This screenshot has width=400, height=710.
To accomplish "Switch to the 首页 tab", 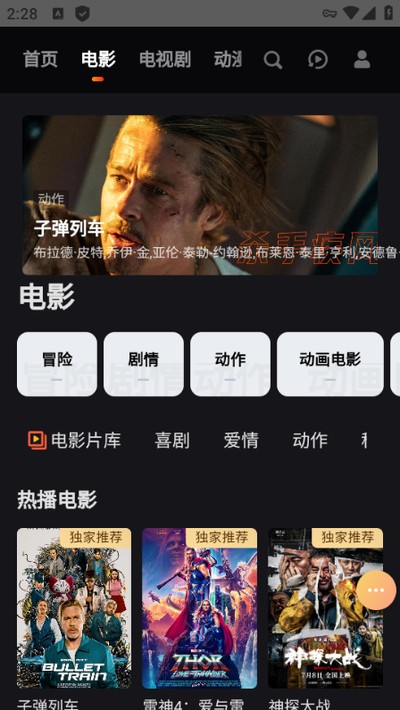I will pos(40,59).
